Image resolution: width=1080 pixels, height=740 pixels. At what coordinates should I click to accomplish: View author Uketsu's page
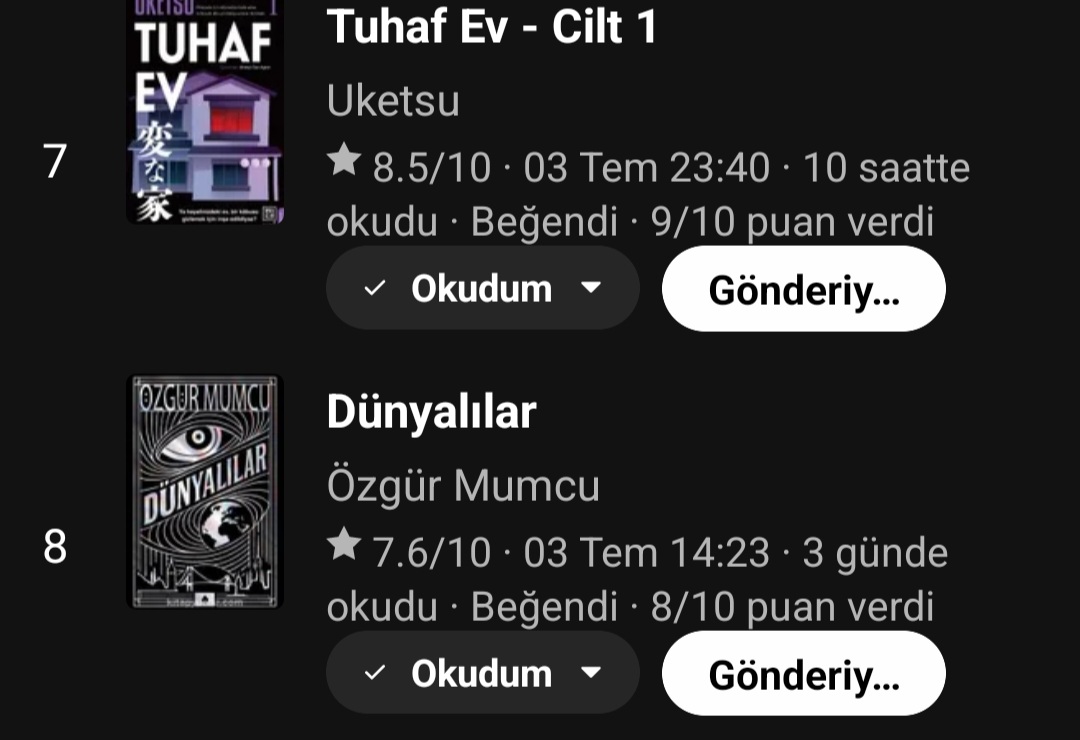point(393,101)
